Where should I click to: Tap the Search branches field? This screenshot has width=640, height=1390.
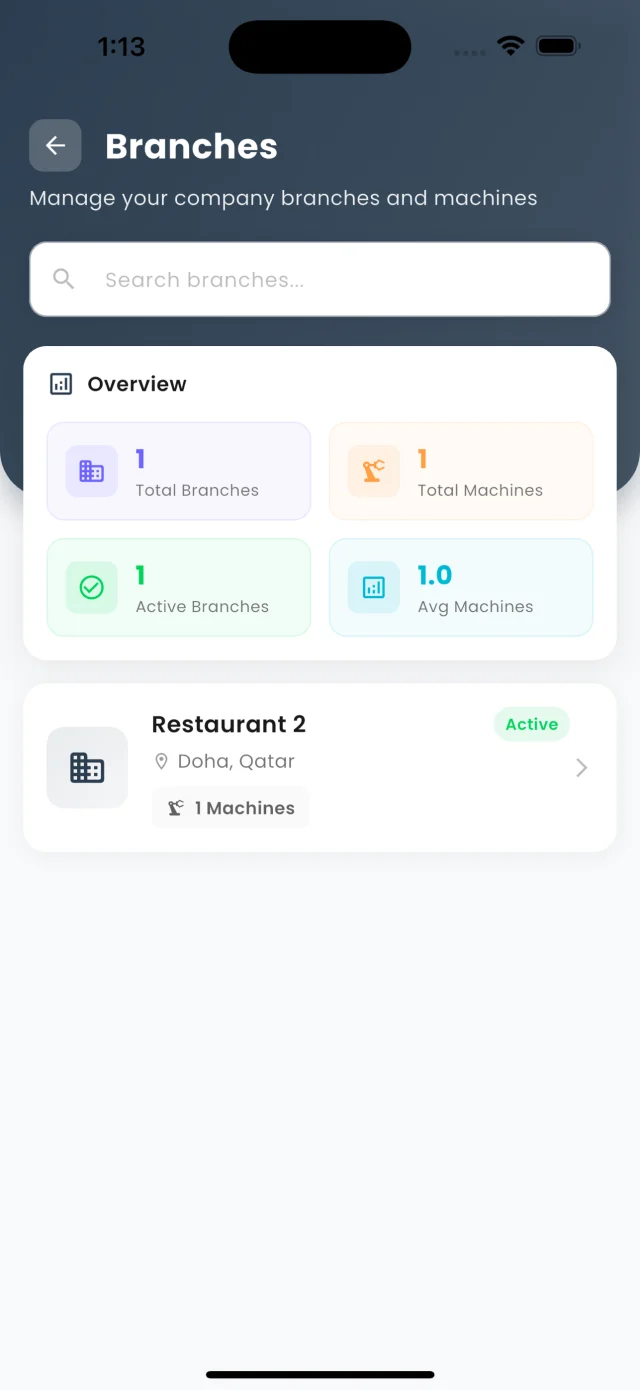(x=320, y=280)
